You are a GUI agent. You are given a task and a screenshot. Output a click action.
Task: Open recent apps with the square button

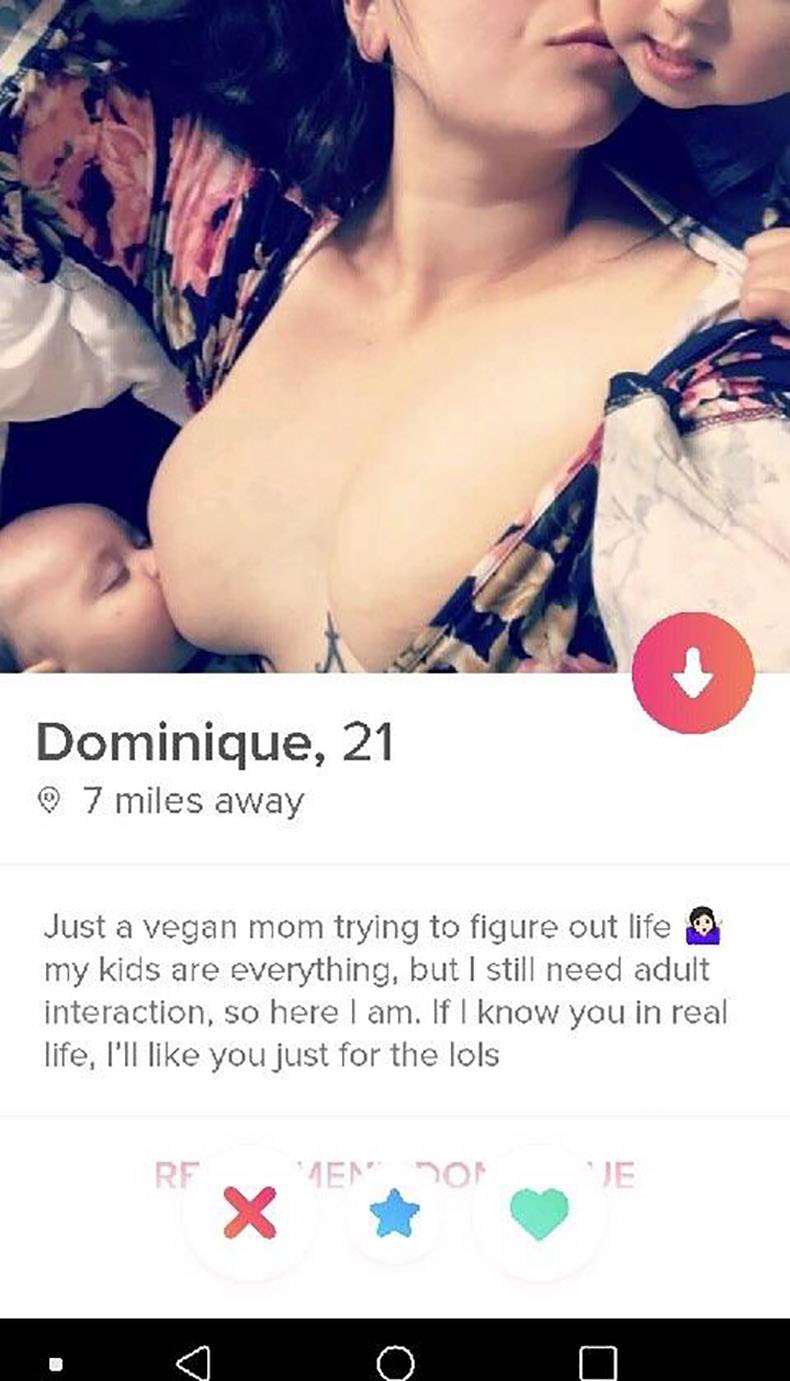598,1361
